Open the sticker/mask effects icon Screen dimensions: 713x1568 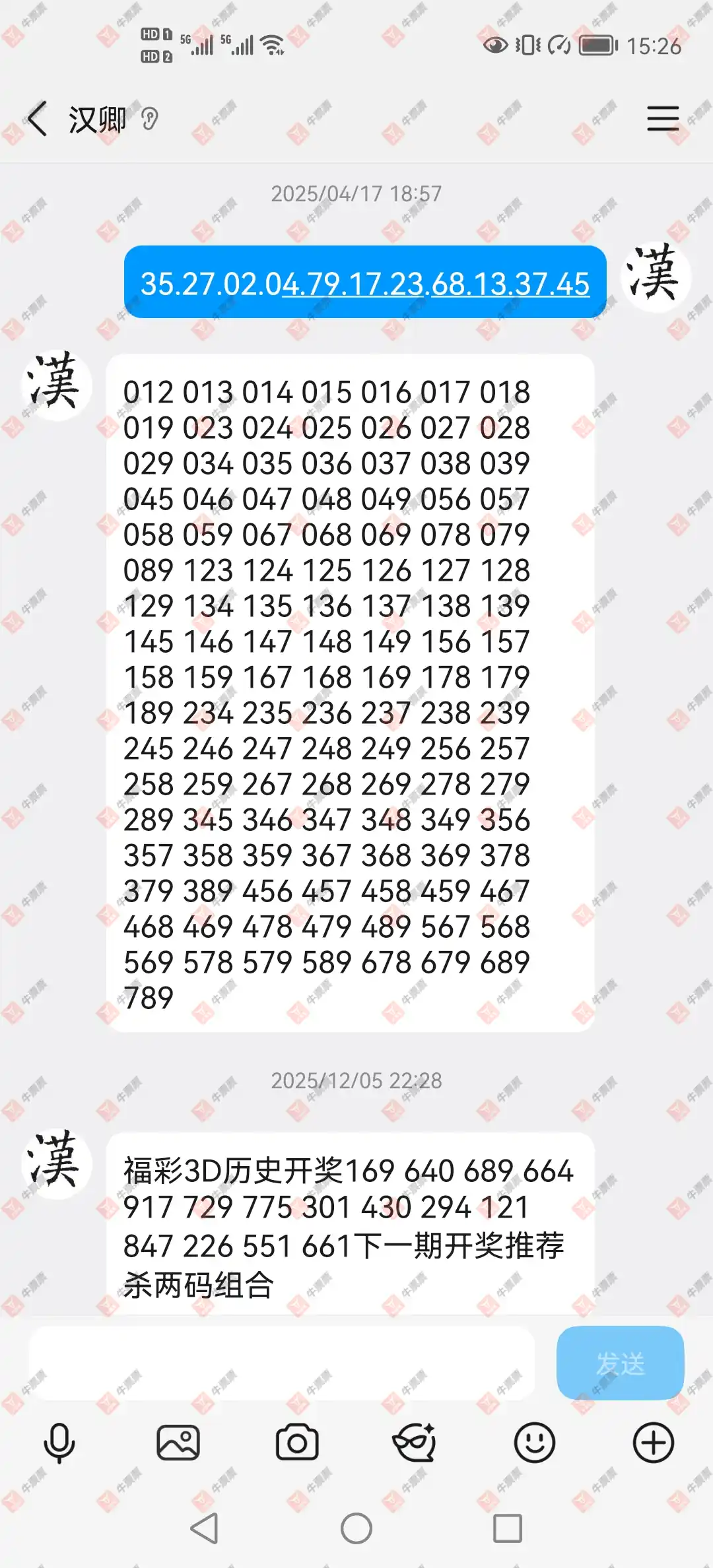[415, 1443]
